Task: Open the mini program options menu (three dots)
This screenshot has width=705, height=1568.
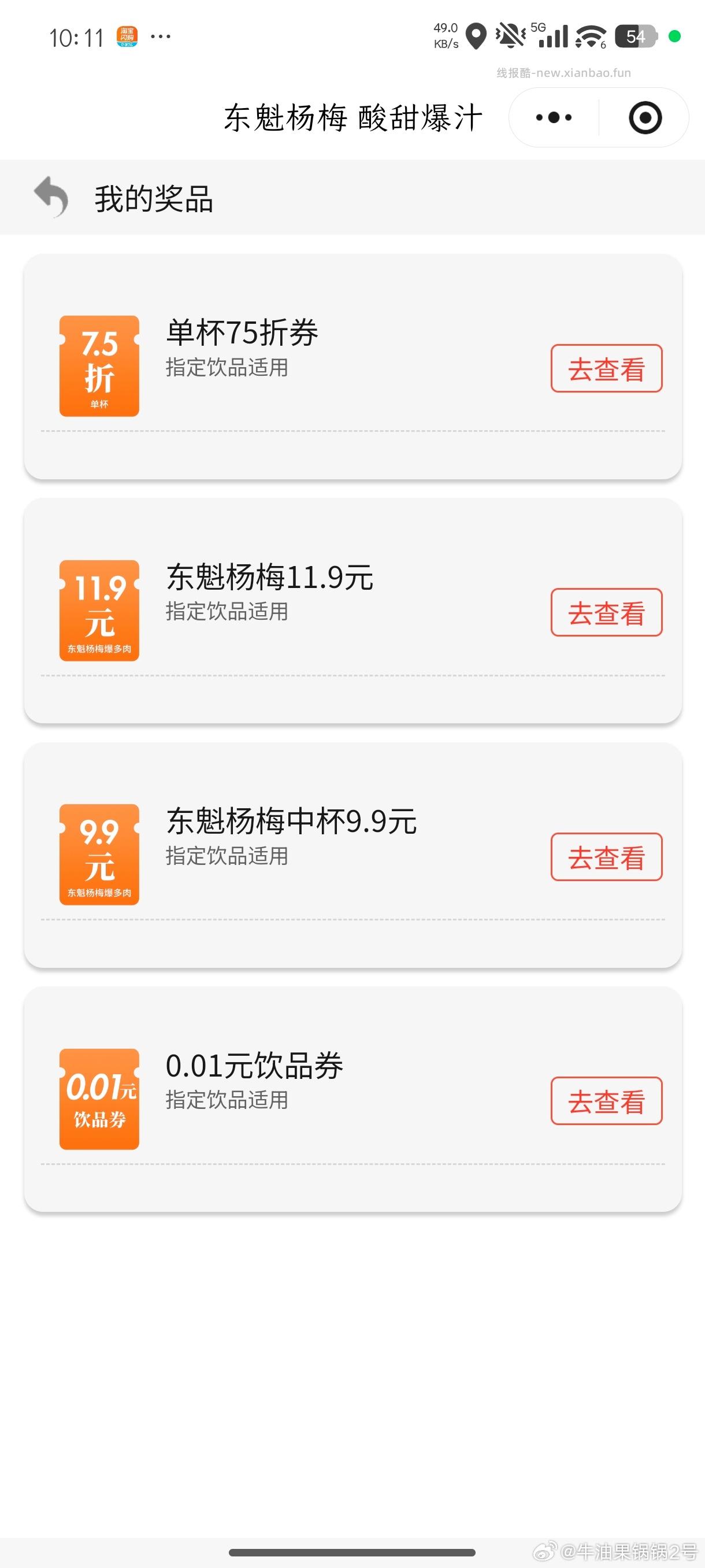Action: (552, 117)
